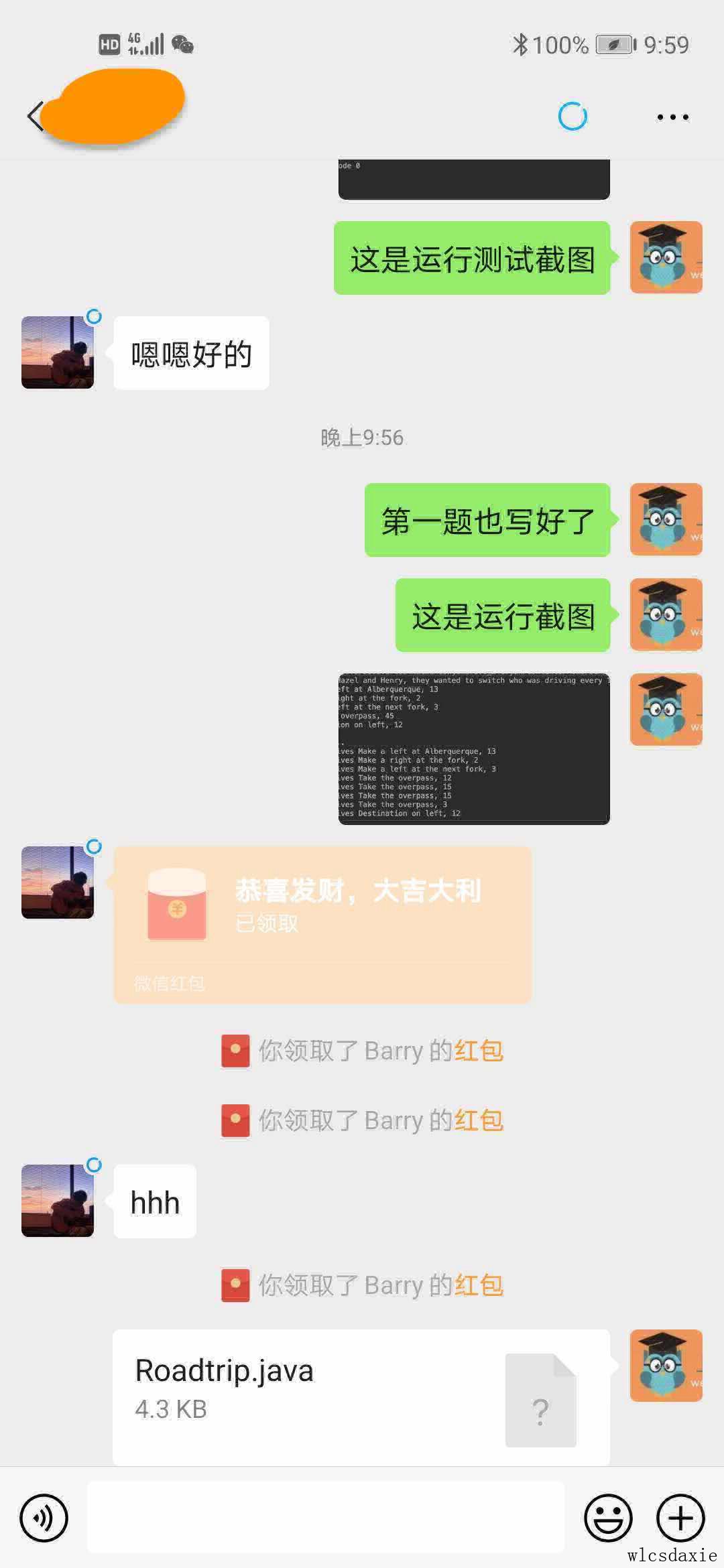Screen dimensions: 724x1568
Task: Open the Roadtrip.java file attachment
Action: pyautogui.click(x=361, y=1397)
